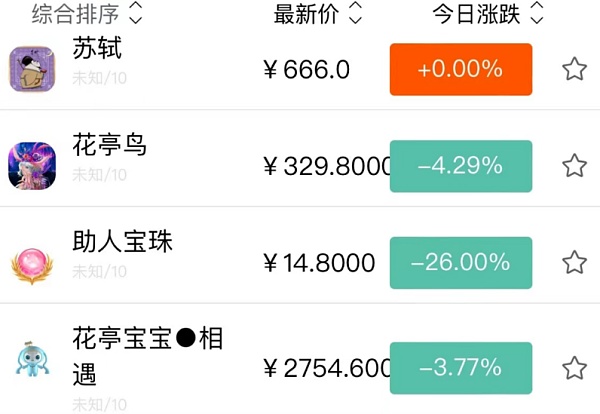
Task: Star the 助人宝珠 item
Action: [x=574, y=263]
